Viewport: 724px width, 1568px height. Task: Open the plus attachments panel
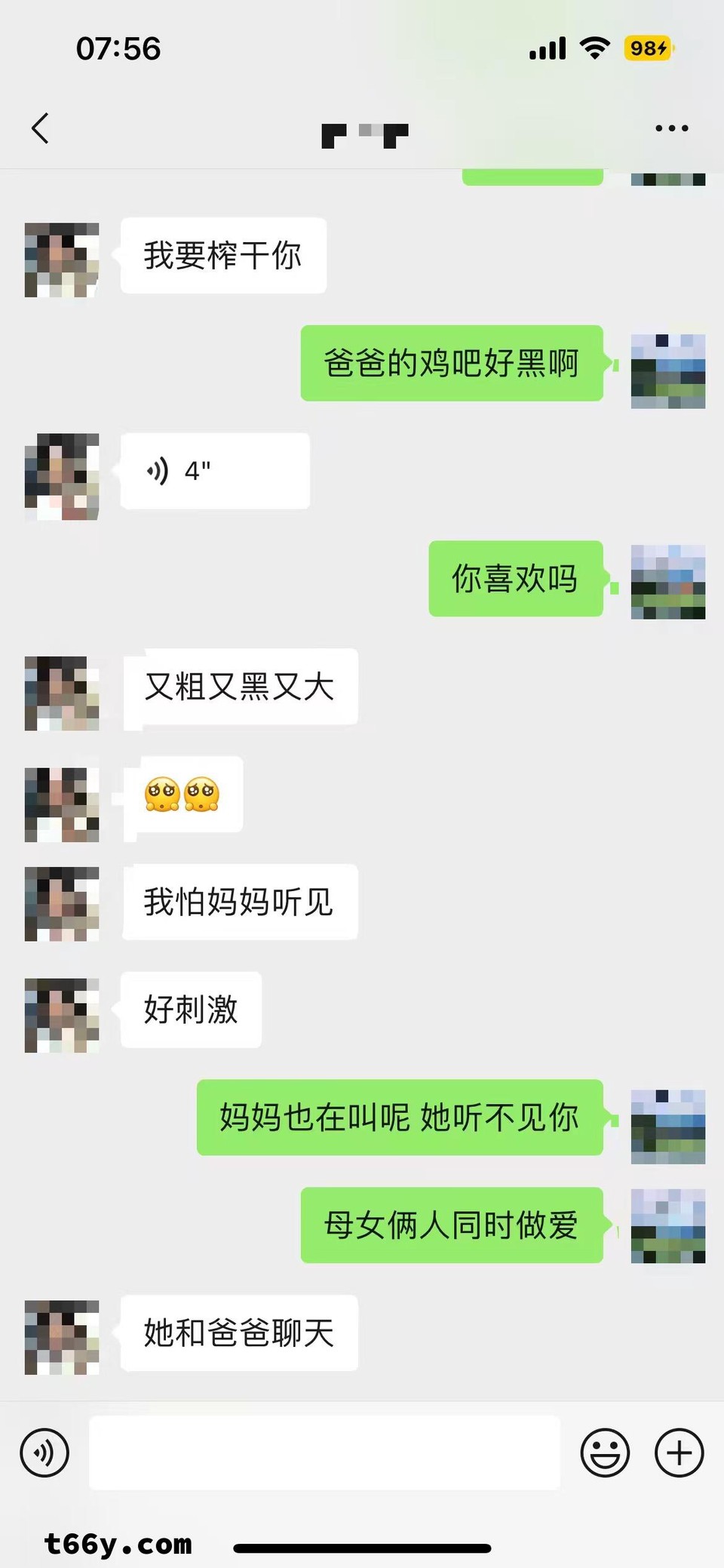(x=679, y=1453)
